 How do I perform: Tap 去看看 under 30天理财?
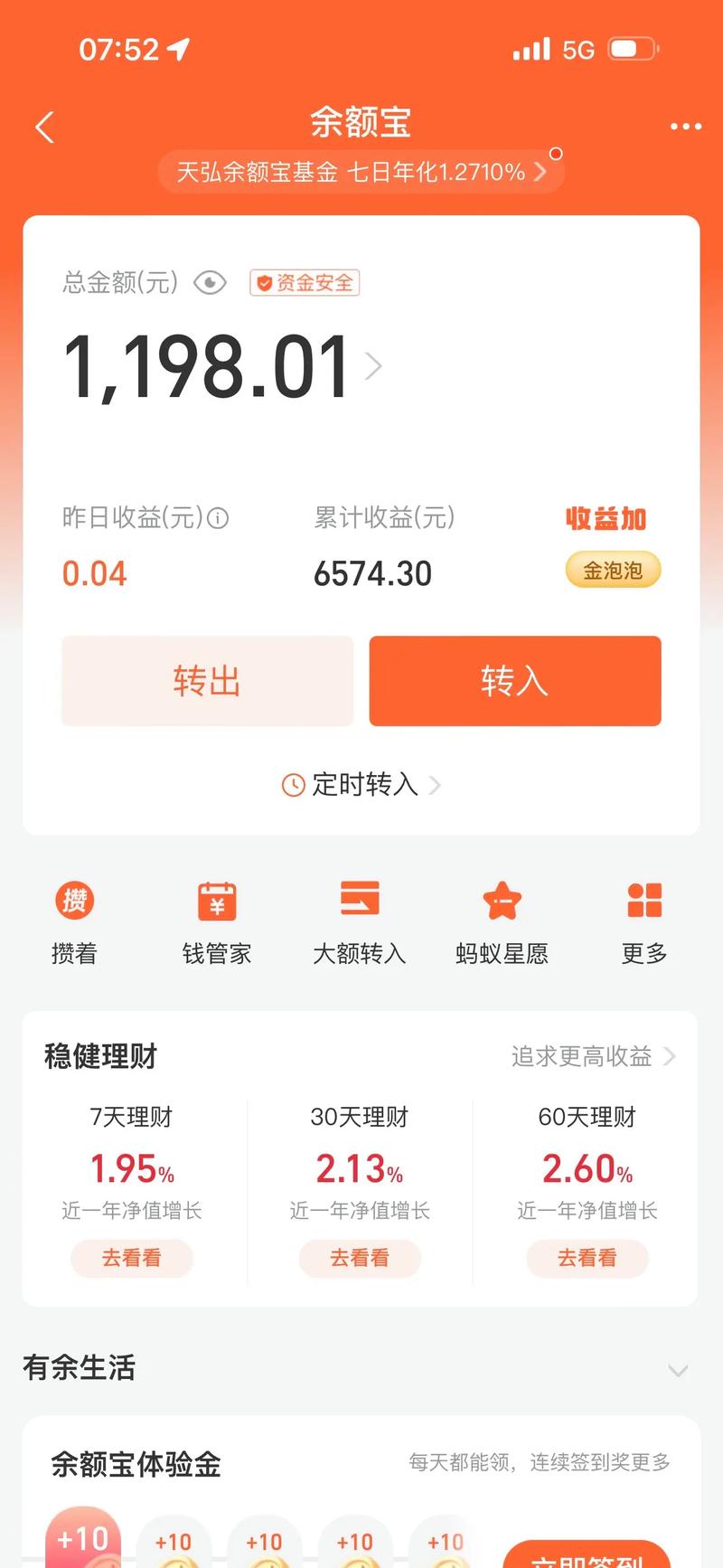point(360,1259)
